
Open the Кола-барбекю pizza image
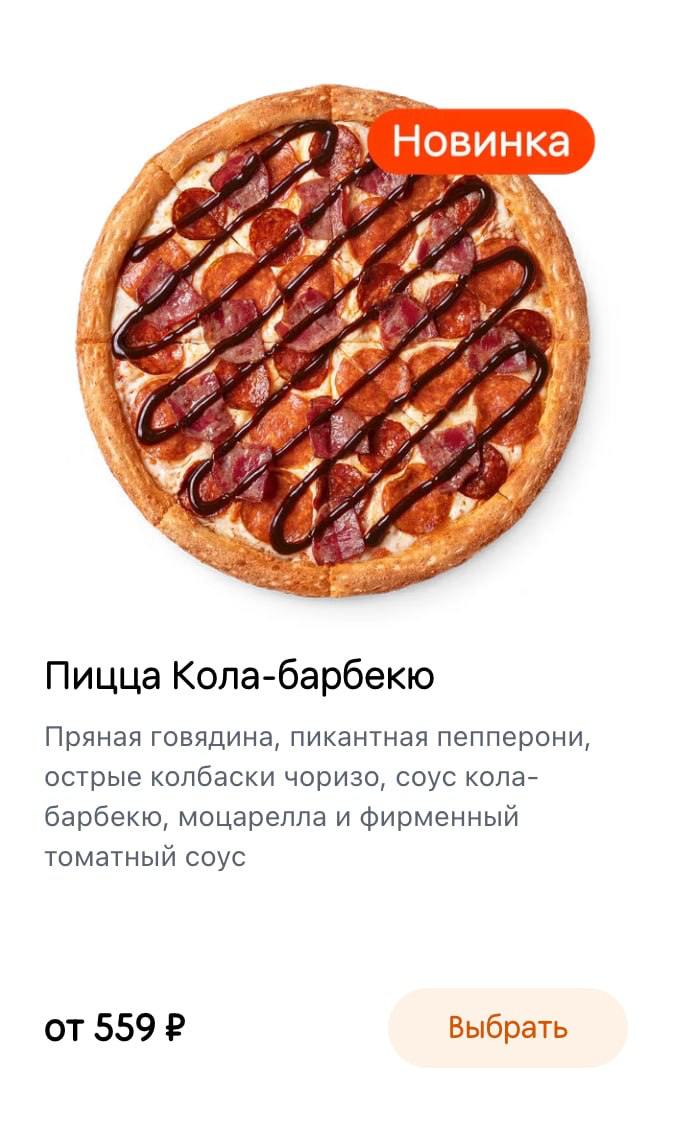333,341
